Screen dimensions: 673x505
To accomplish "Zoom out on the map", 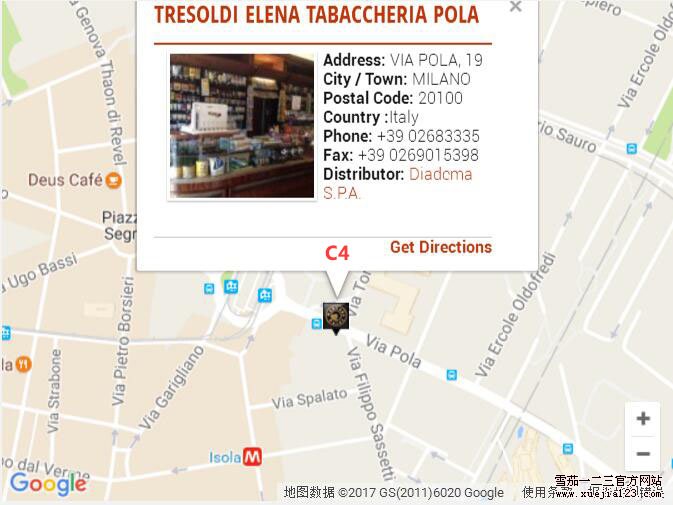I will (643, 454).
